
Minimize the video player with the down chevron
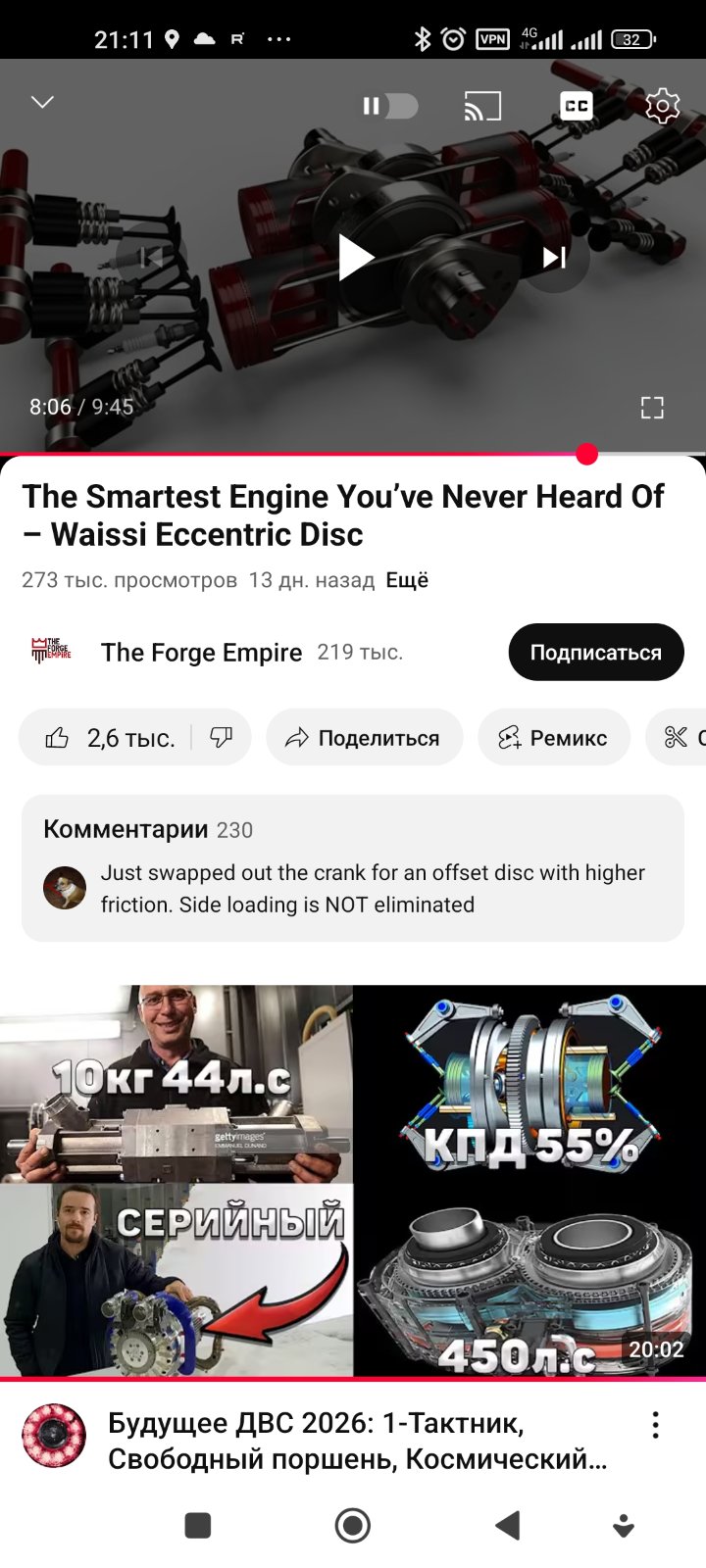[42, 102]
